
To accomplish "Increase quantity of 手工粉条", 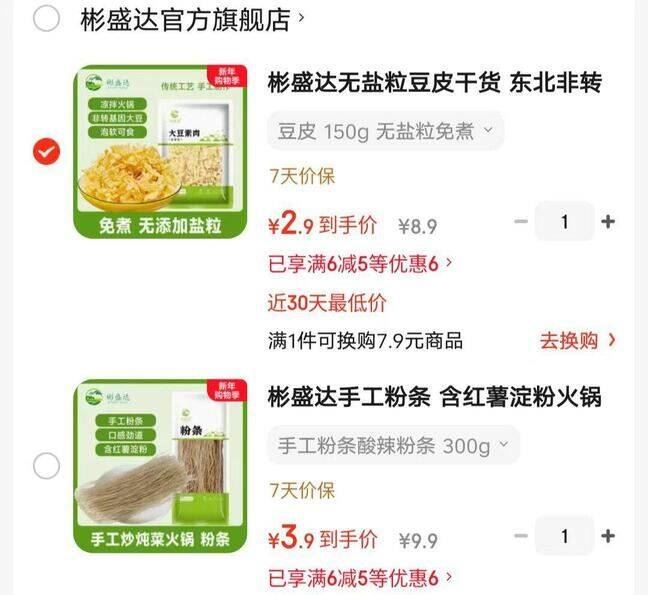I will click(607, 537).
